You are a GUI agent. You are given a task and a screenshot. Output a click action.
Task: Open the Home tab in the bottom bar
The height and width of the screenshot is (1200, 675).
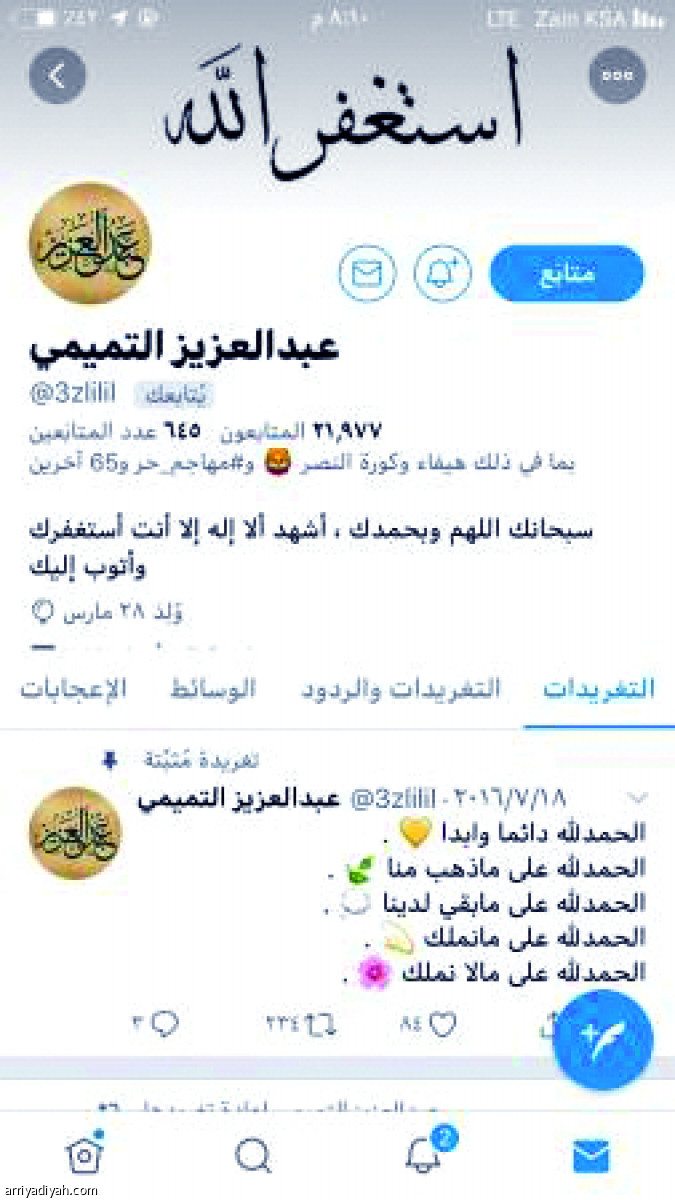pyautogui.click(x=84, y=1155)
